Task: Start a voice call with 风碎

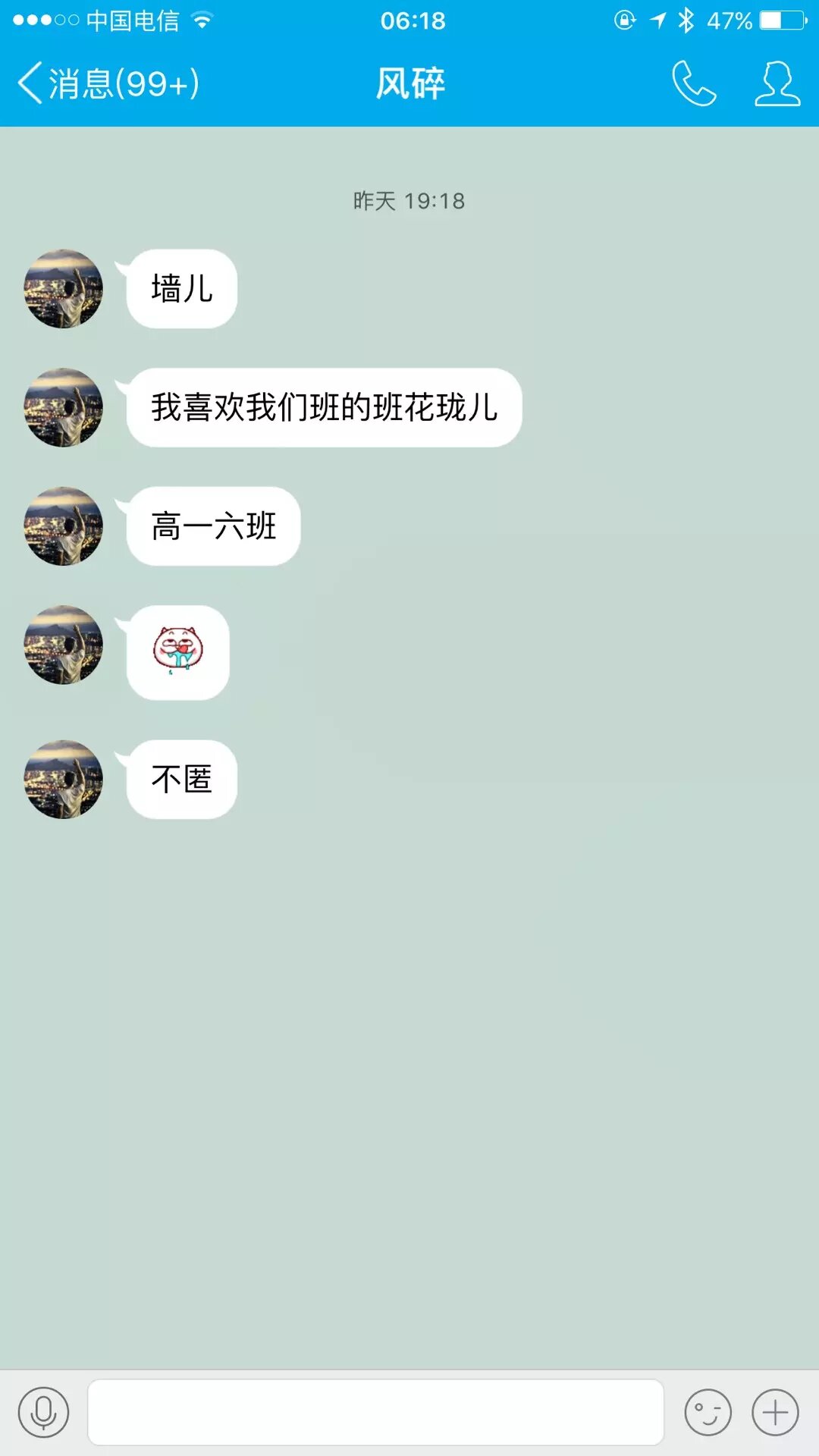Action: (x=693, y=83)
